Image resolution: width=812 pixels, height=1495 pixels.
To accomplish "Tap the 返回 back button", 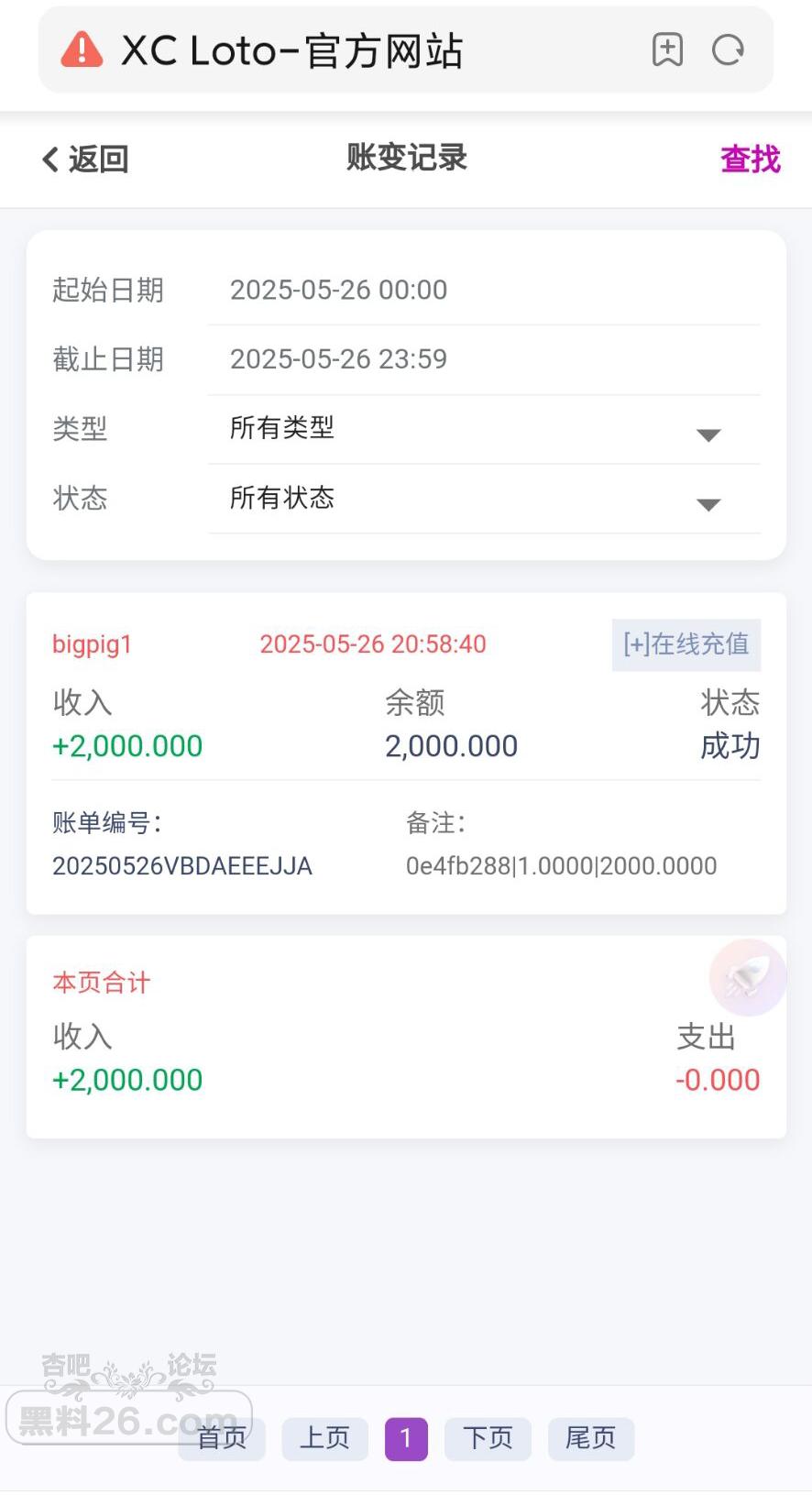I will 85,159.
